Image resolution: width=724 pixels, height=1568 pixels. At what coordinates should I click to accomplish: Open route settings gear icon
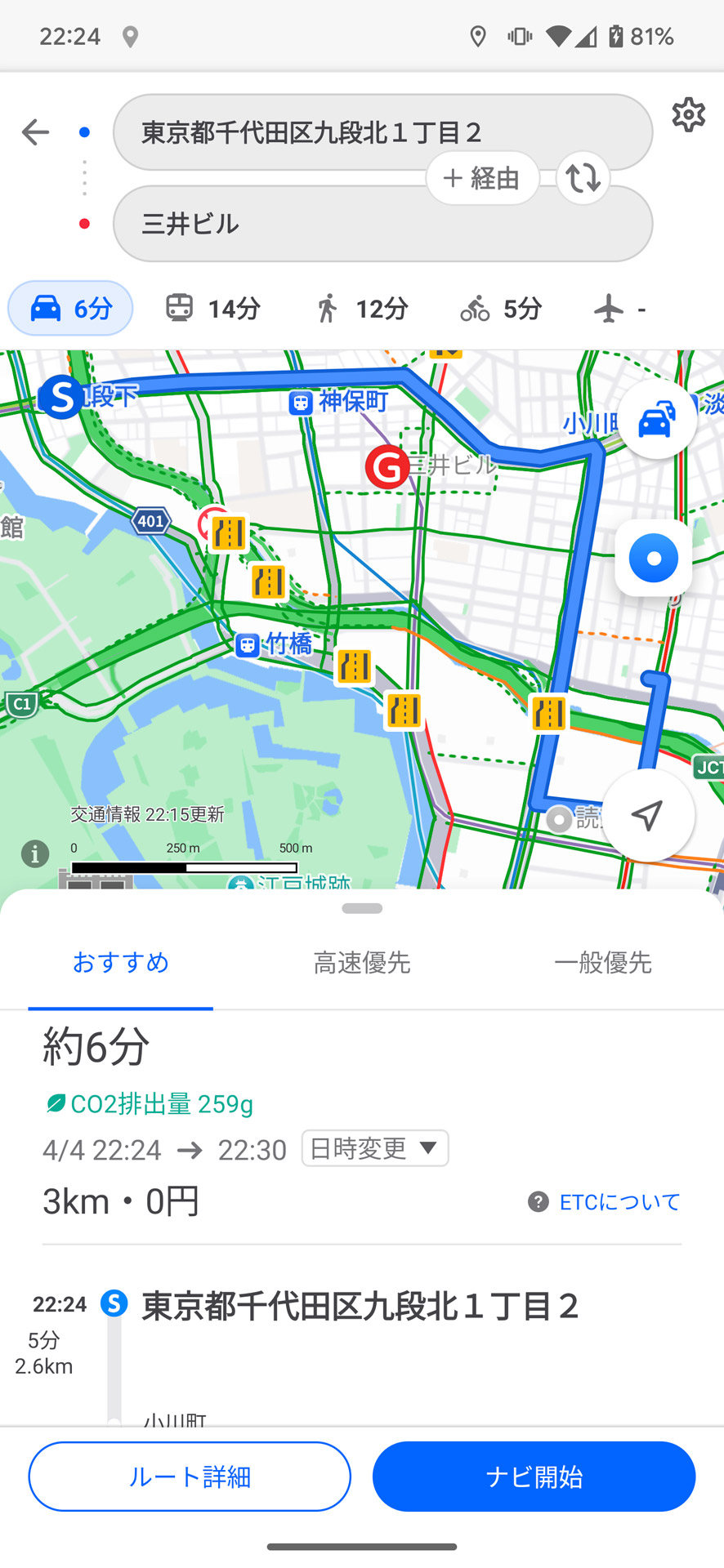tap(688, 115)
